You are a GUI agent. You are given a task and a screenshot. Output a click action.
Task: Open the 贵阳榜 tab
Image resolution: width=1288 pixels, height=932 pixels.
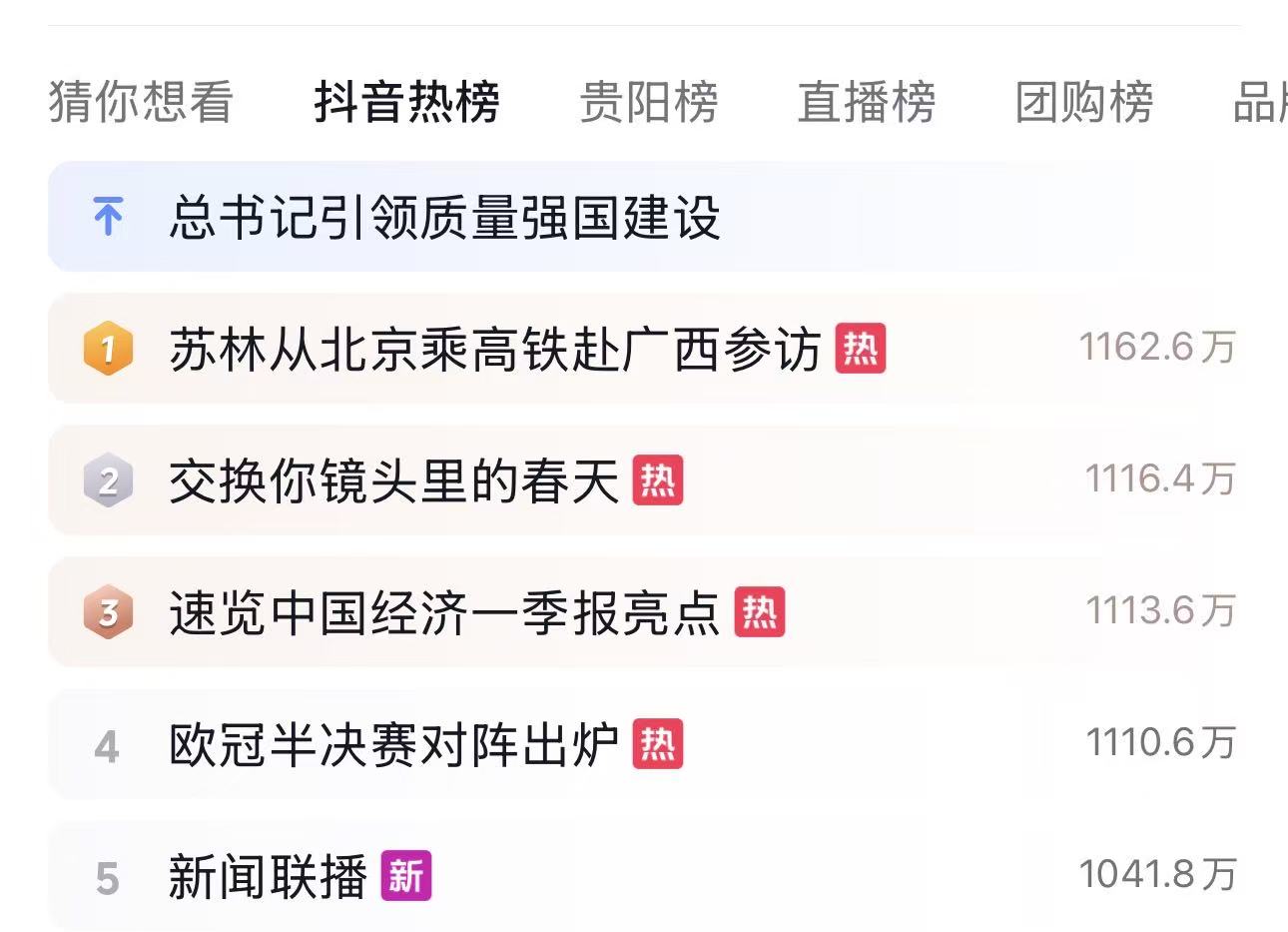648,102
